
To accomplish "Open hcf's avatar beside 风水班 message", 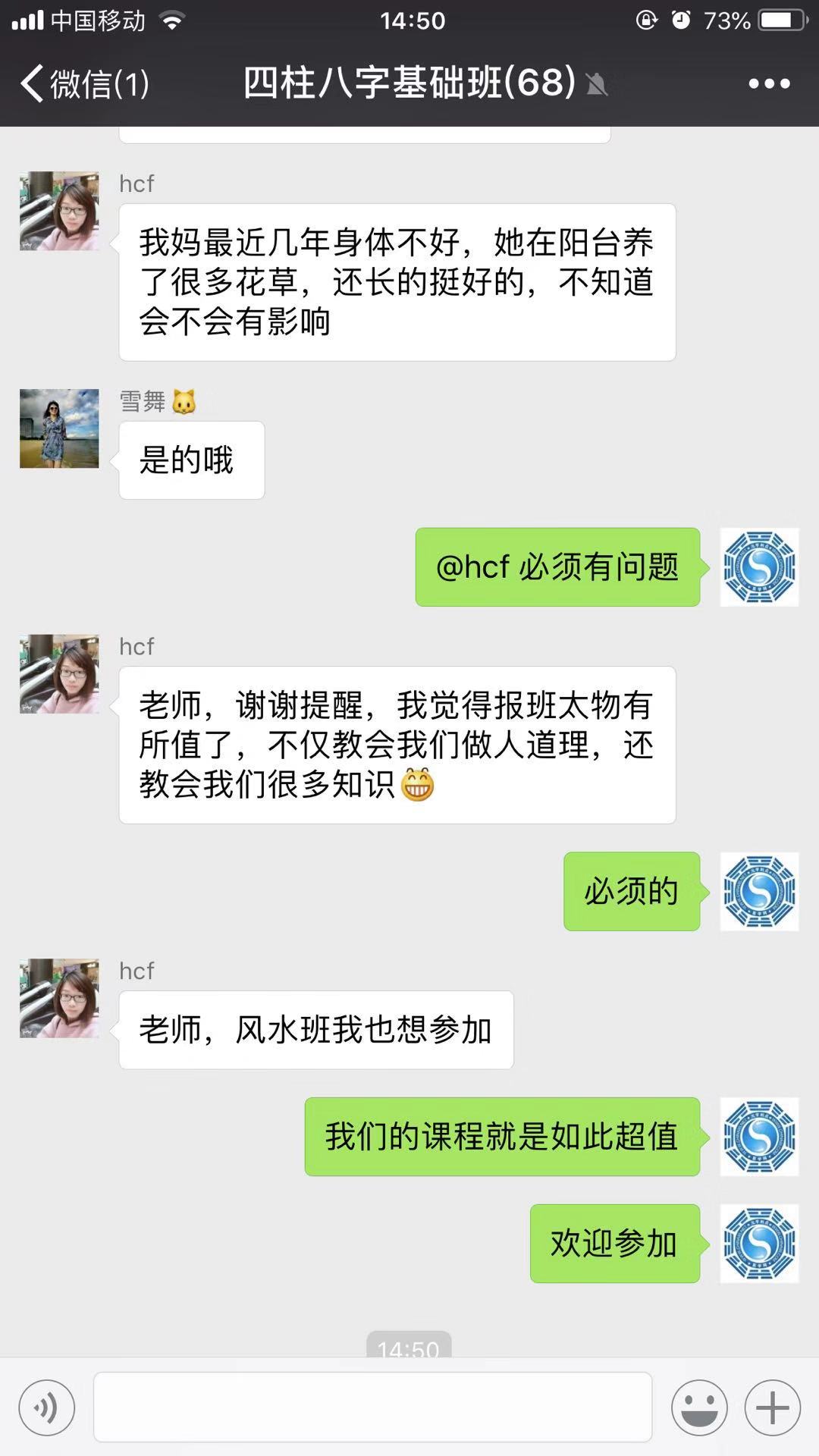I will [x=59, y=998].
